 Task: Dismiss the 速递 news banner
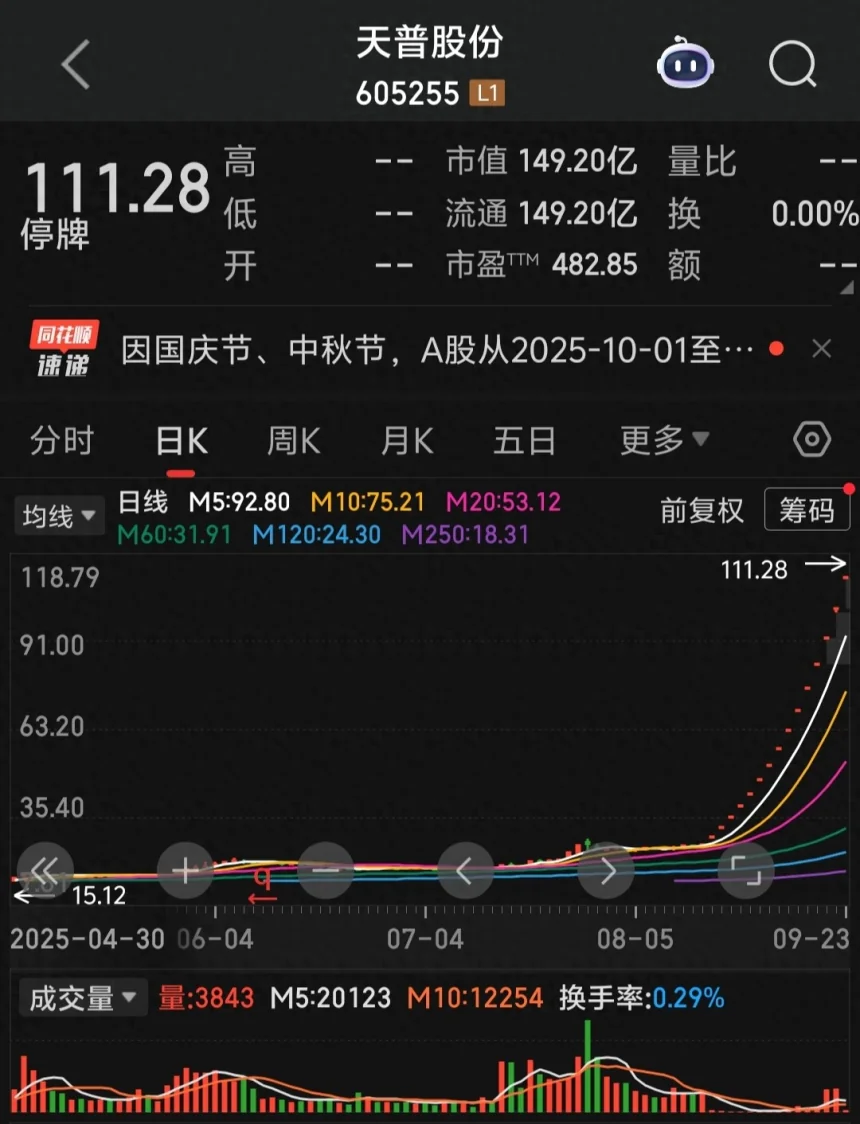[x=821, y=349]
